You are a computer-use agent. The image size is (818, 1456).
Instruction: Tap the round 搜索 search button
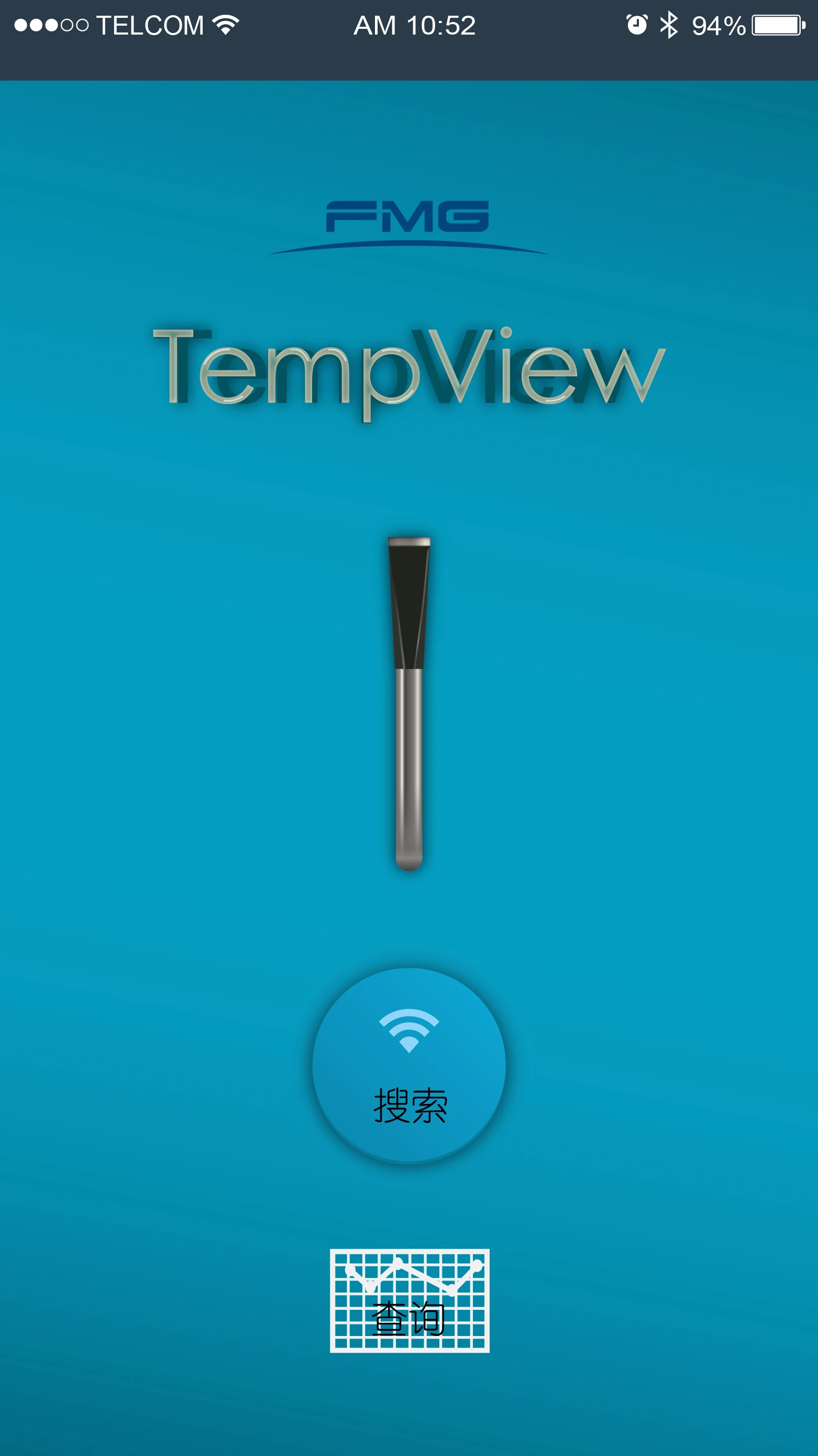[409, 1065]
